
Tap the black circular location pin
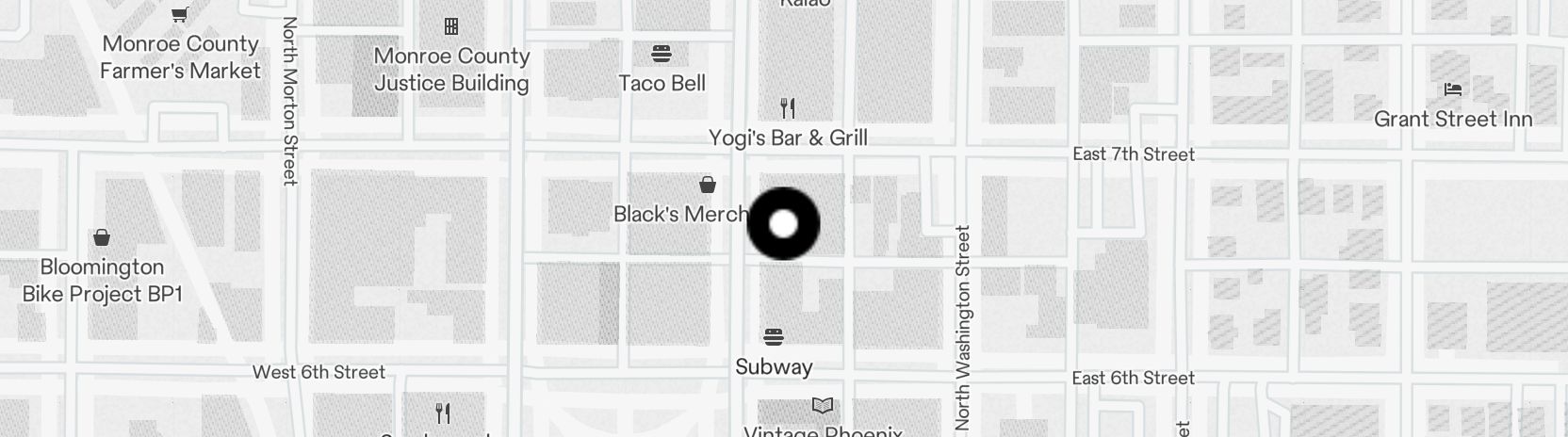[x=783, y=224]
